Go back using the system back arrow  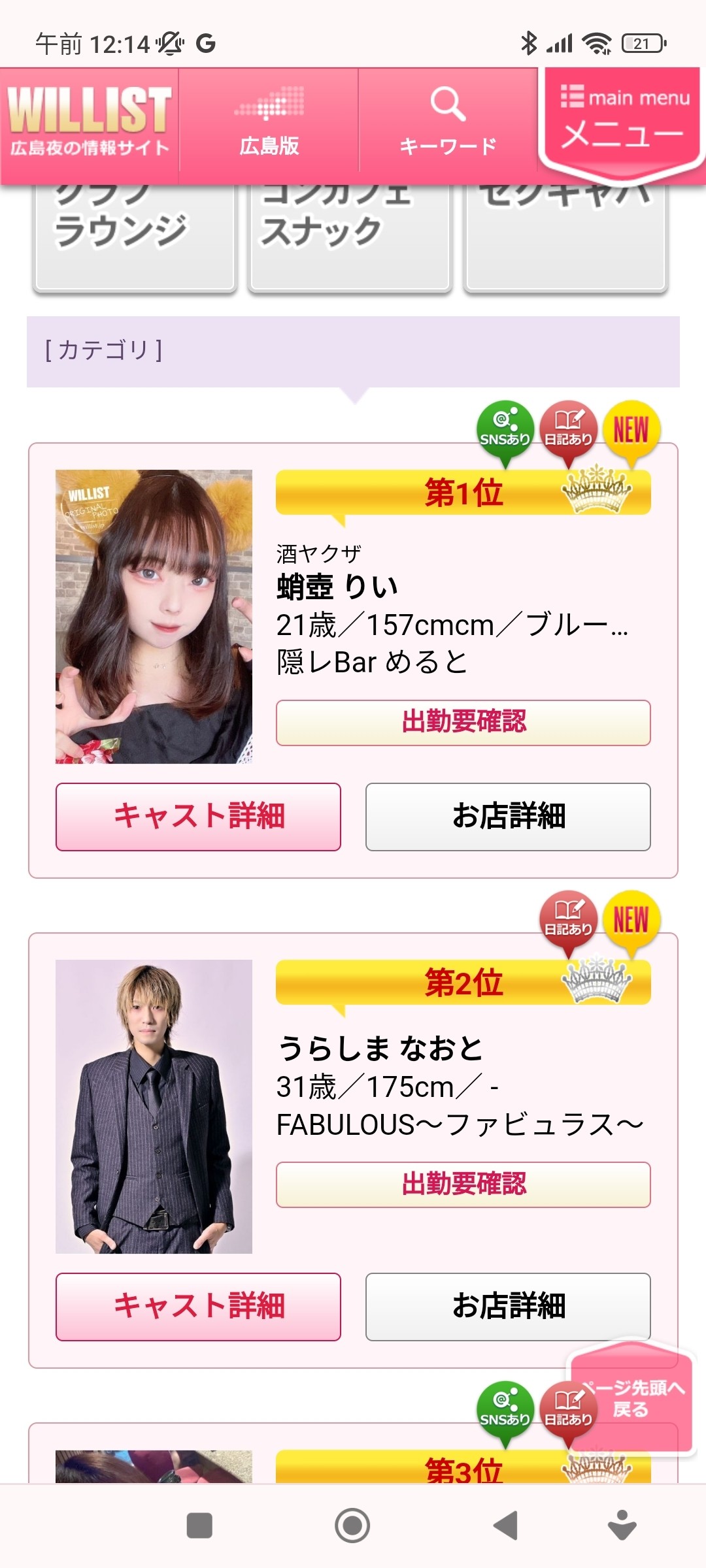pos(505,1526)
